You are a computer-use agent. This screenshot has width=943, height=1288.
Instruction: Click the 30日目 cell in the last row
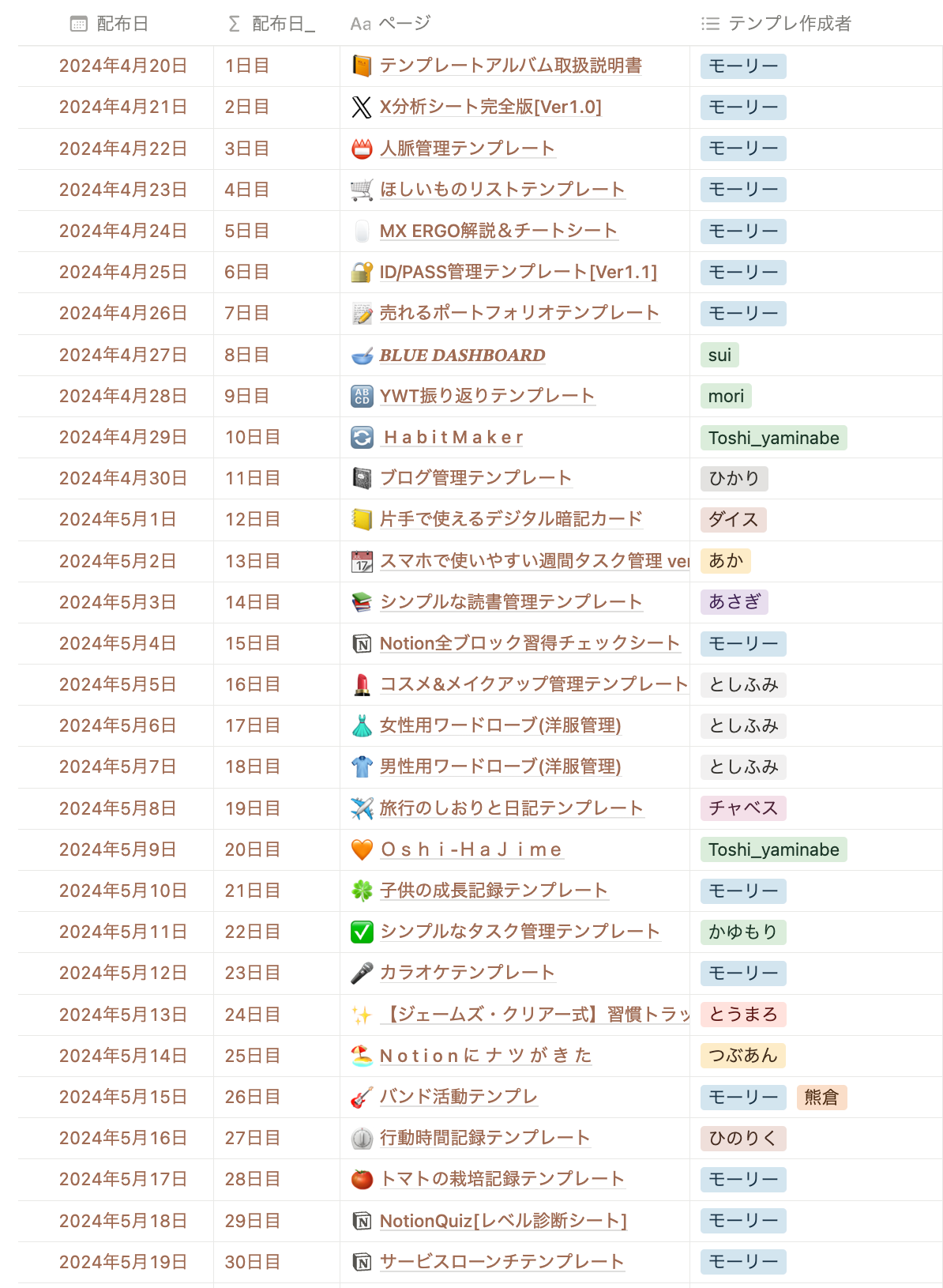point(251,1262)
